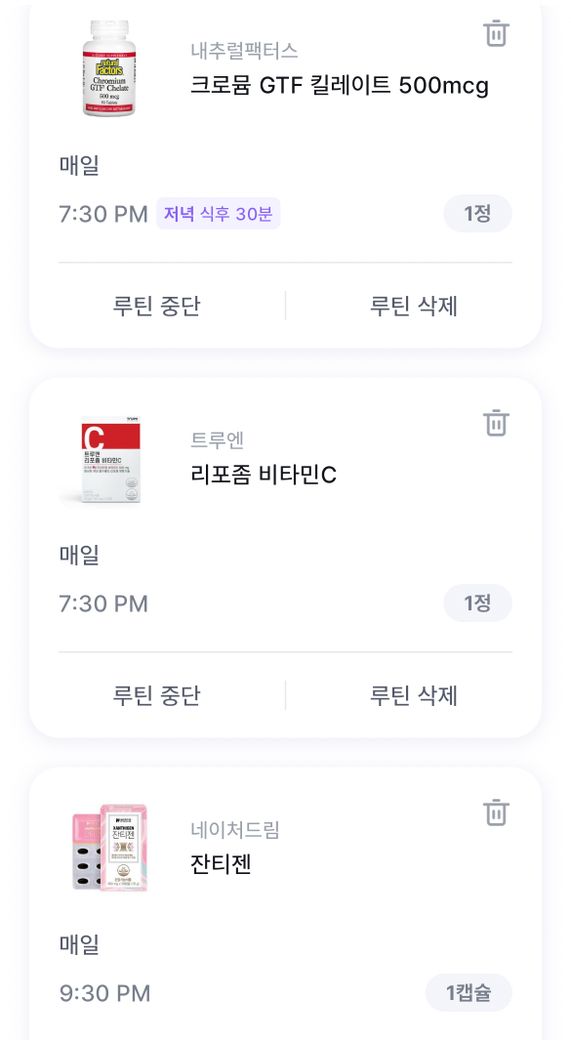The image size is (571, 1040).
Task: Select 루틴 삭제 under 리포좀 비타민C
Action: 414,695
